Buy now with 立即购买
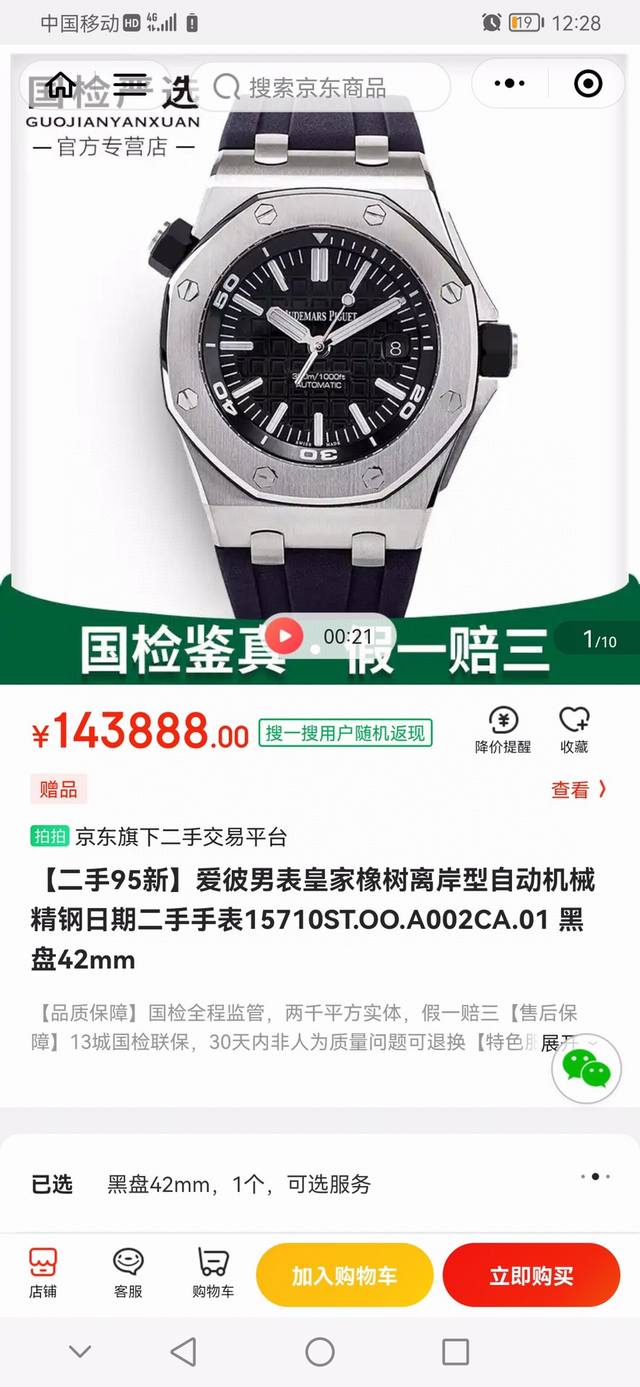 pyautogui.click(x=531, y=1276)
